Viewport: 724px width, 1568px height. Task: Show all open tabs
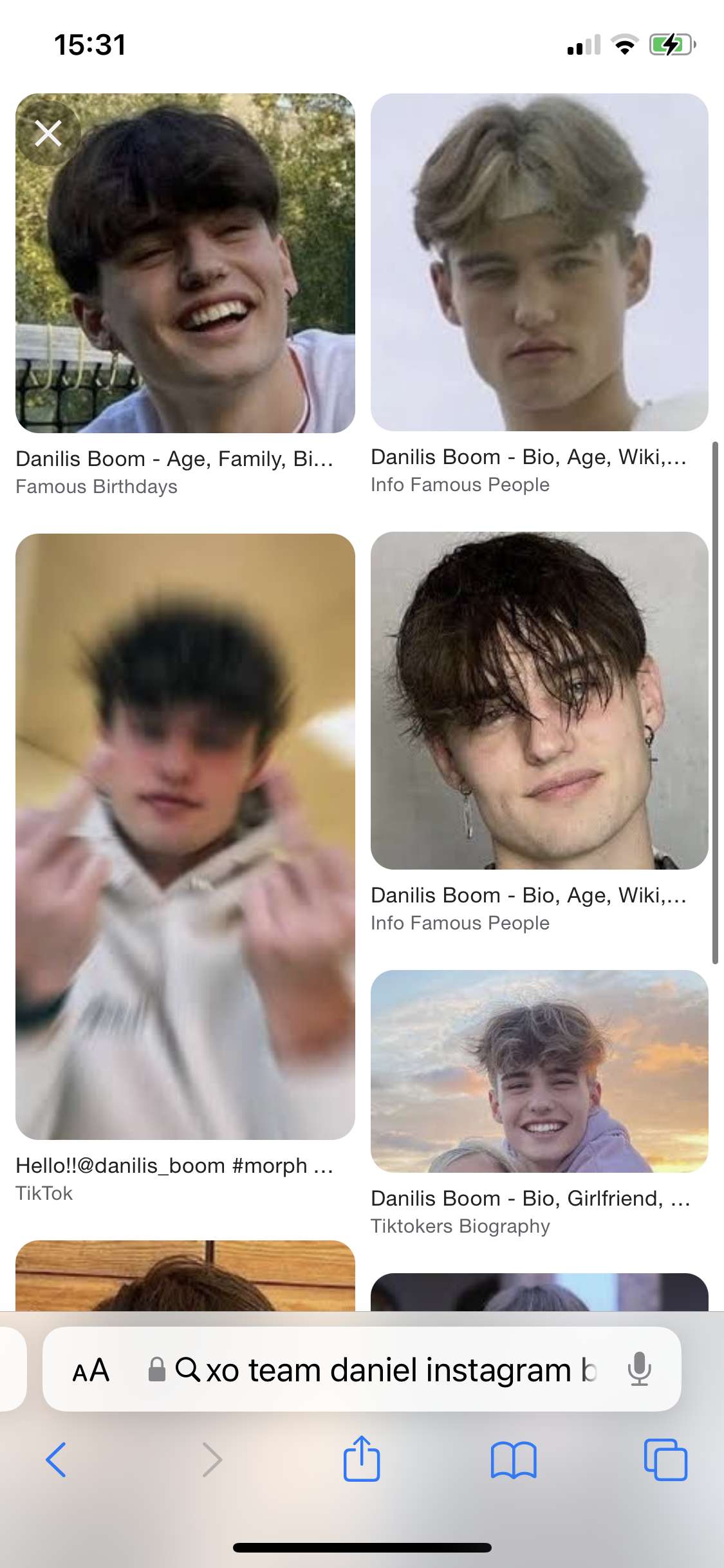click(x=665, y=1459)
